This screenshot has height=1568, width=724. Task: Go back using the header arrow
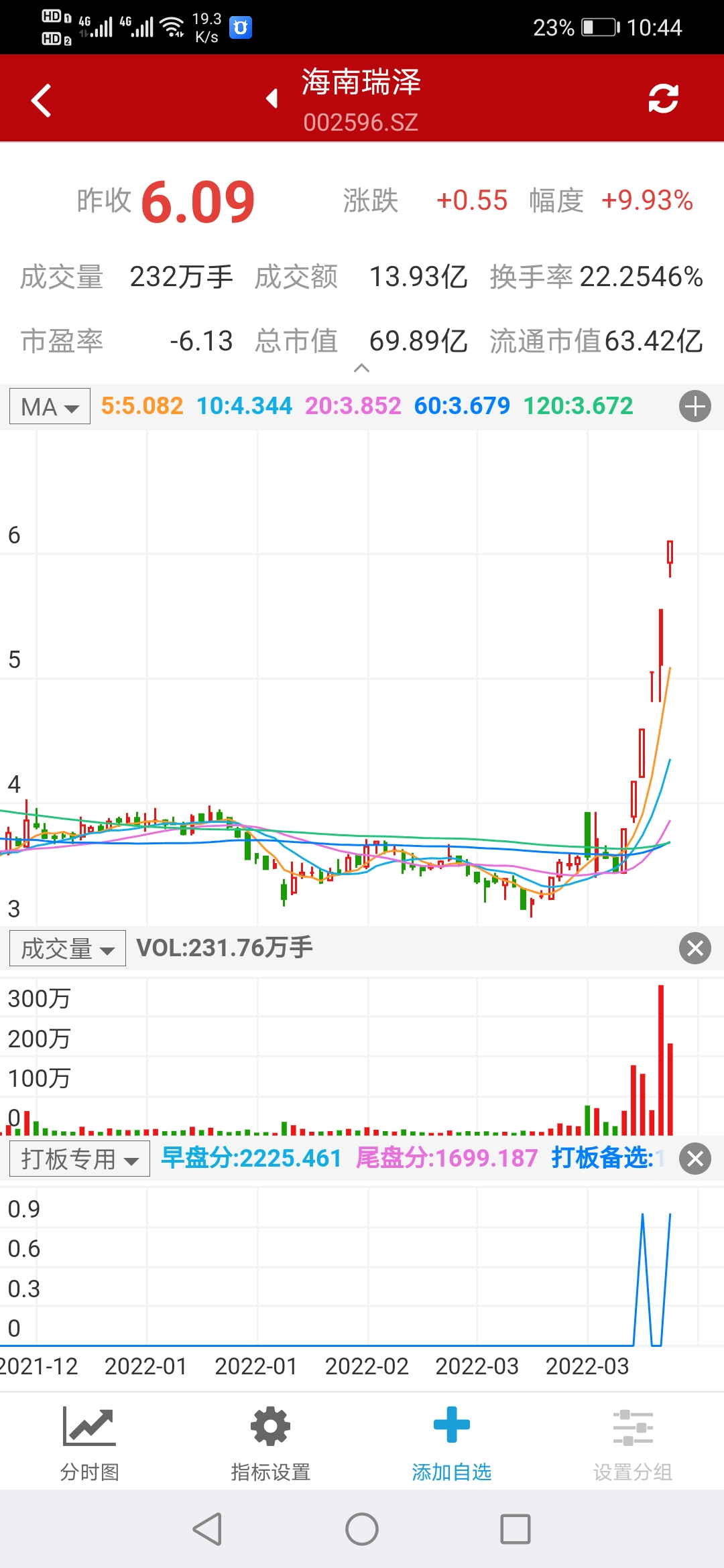pos(42,101)
